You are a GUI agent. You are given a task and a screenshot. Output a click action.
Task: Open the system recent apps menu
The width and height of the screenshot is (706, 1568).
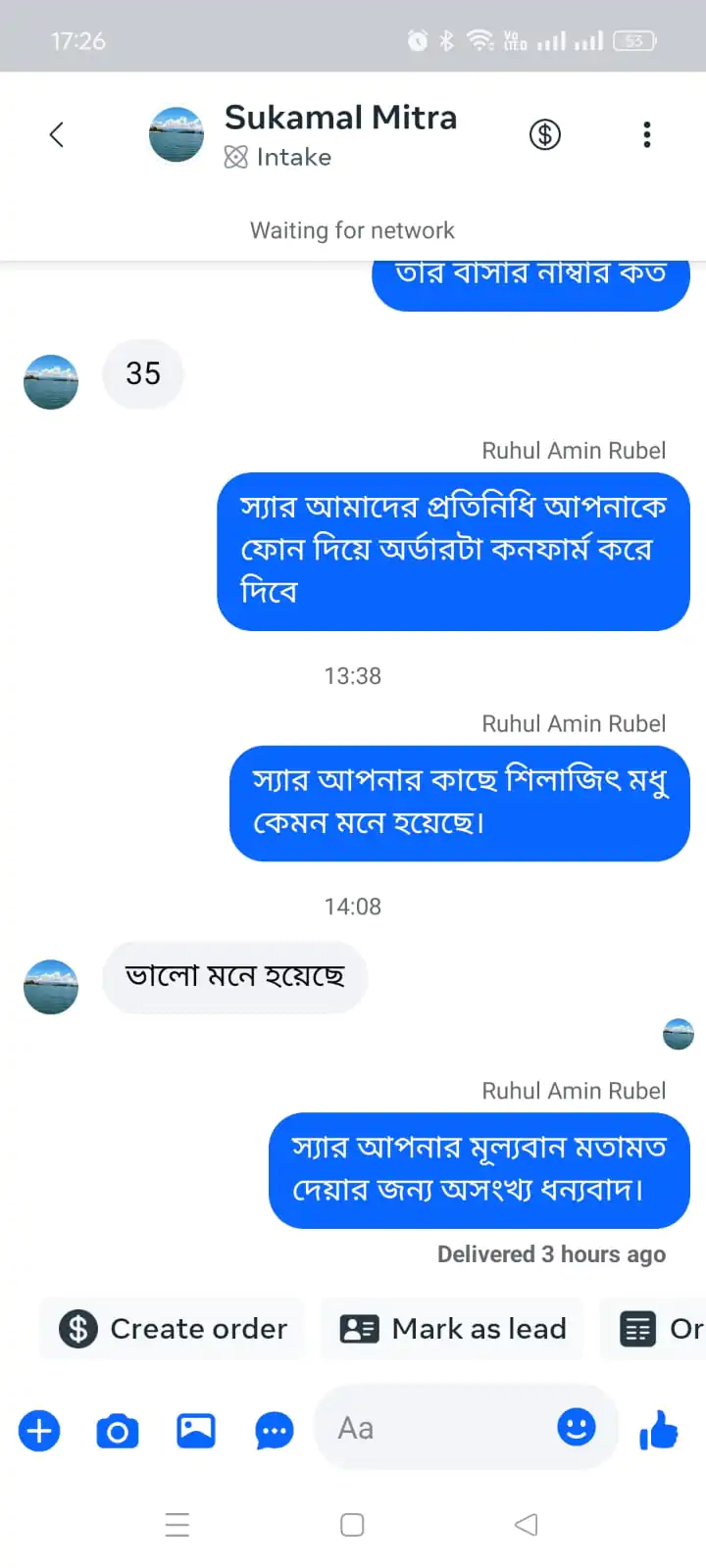coord(177,1525)
